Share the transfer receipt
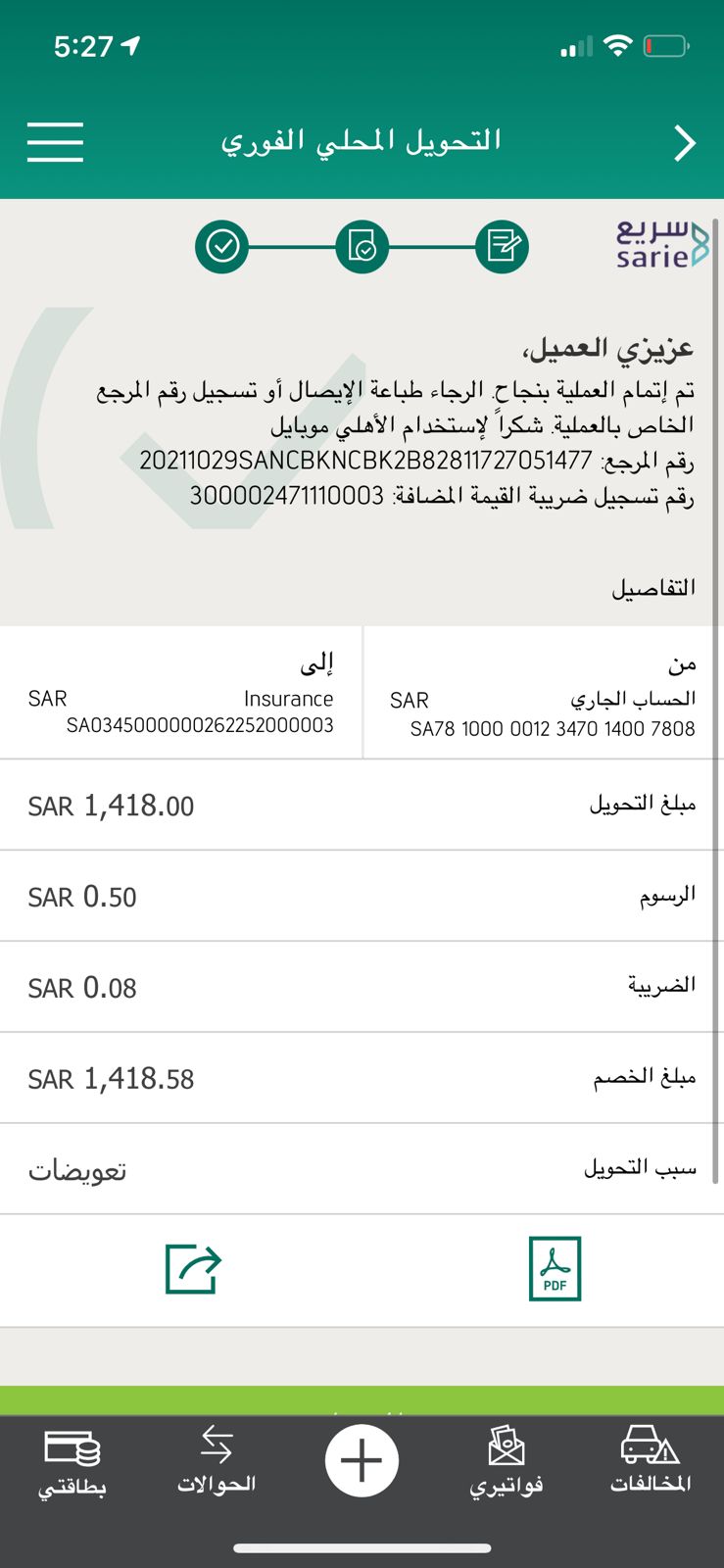This screenshot has width=724, height=1568. click(193, 1268)
